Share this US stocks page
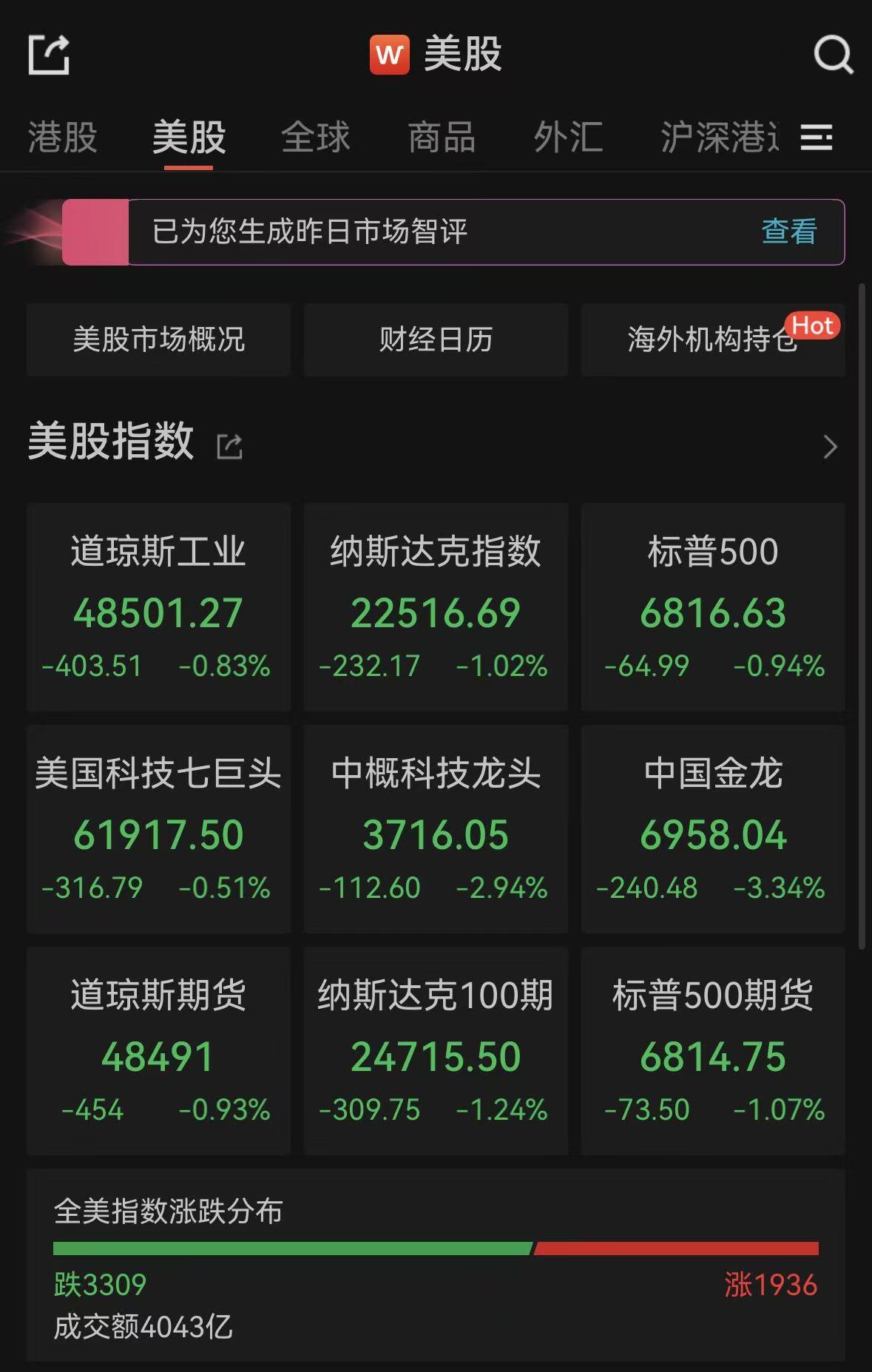 (49, 54)
